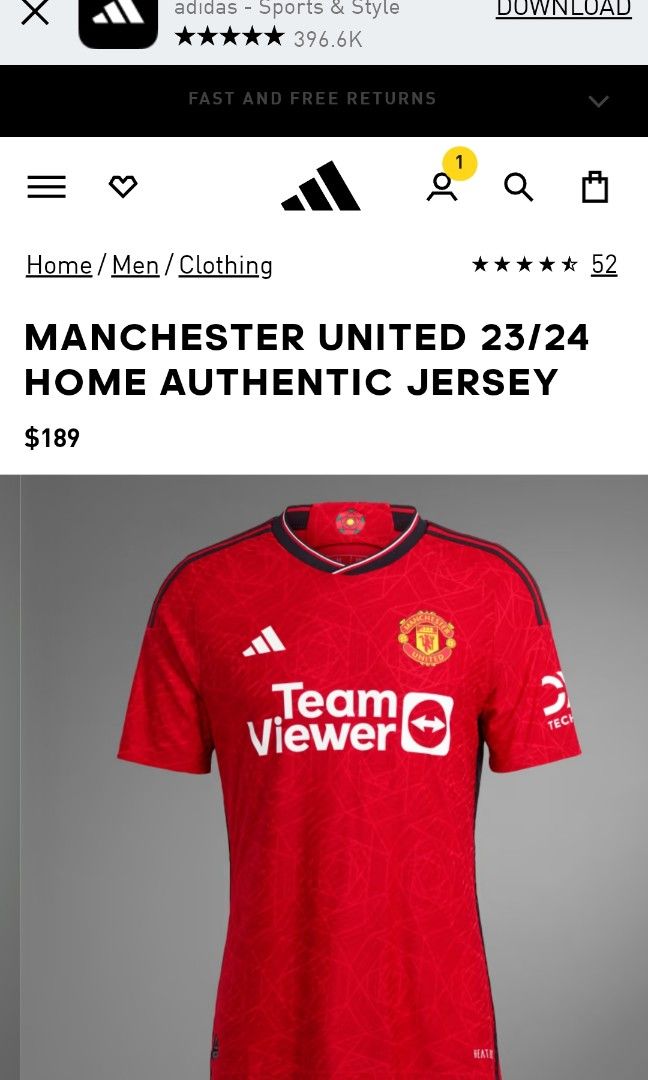View the shopping bag

[595, 187]
